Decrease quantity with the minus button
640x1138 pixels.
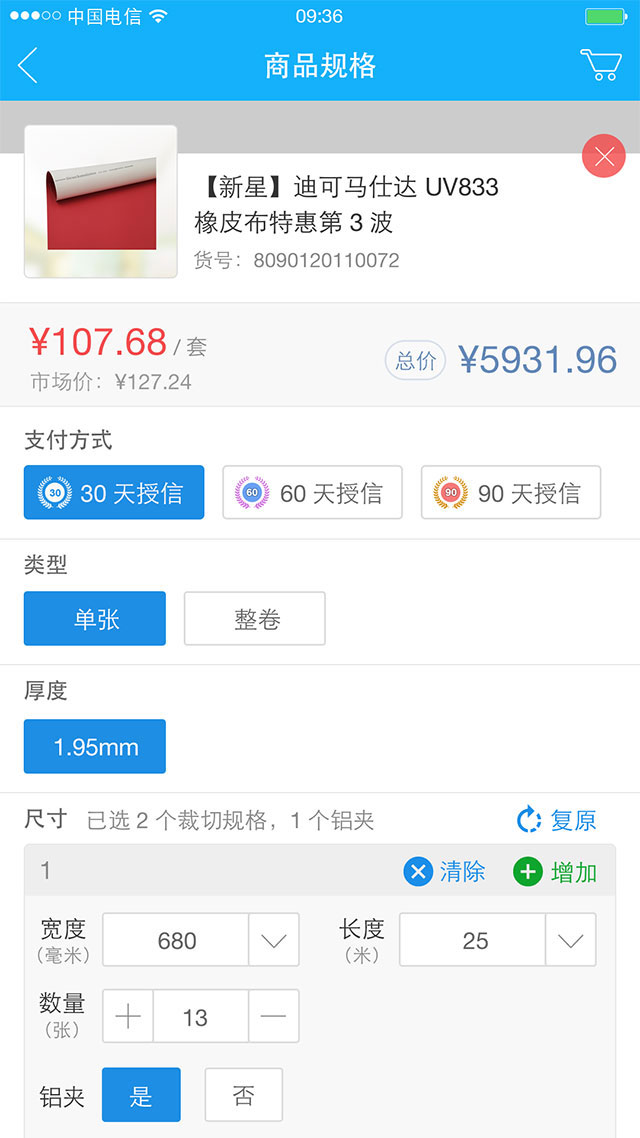[273, 1017]
